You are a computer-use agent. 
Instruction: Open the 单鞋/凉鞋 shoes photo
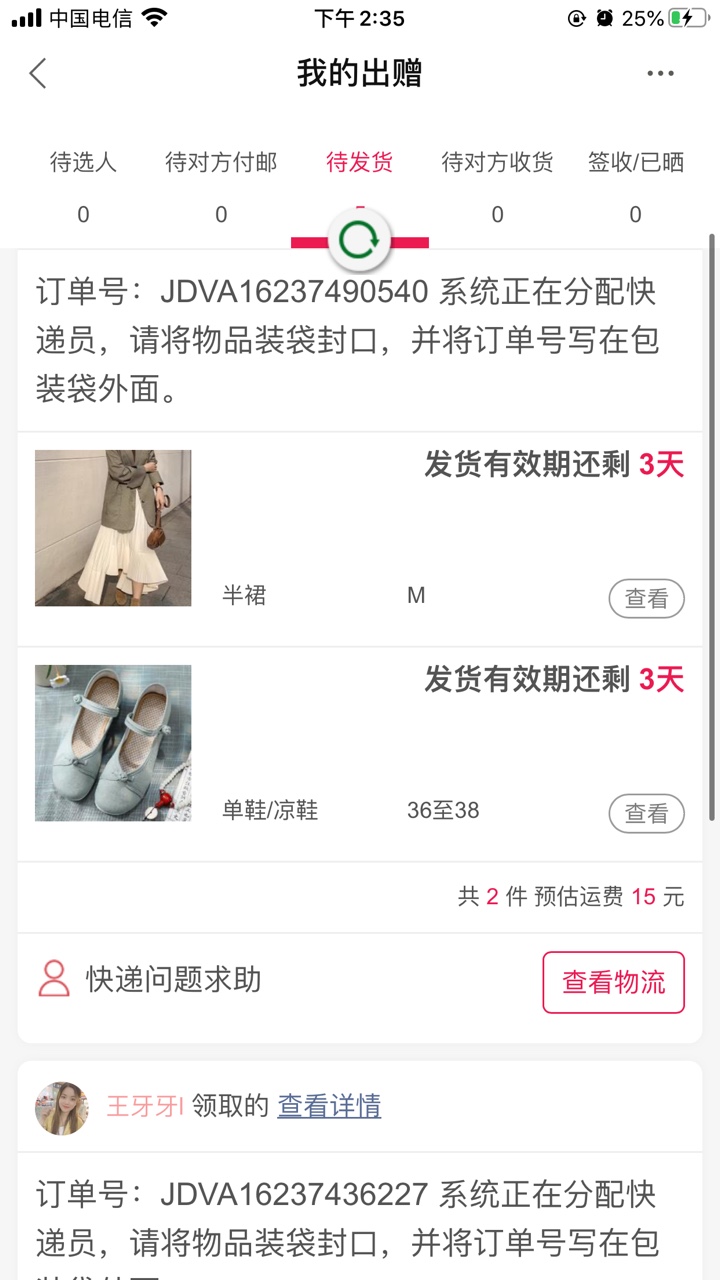(x=113, y=743)
